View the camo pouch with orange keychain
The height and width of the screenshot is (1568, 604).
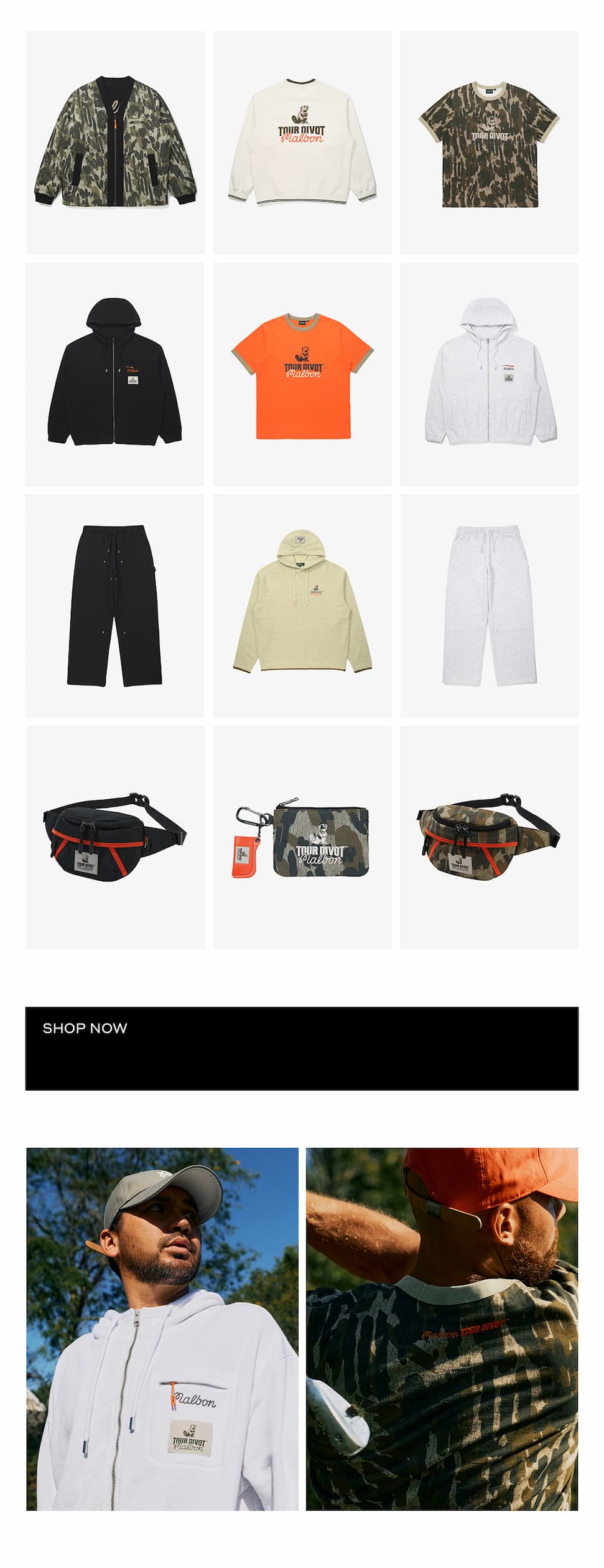pyautogui.click(x=302, y=837)
